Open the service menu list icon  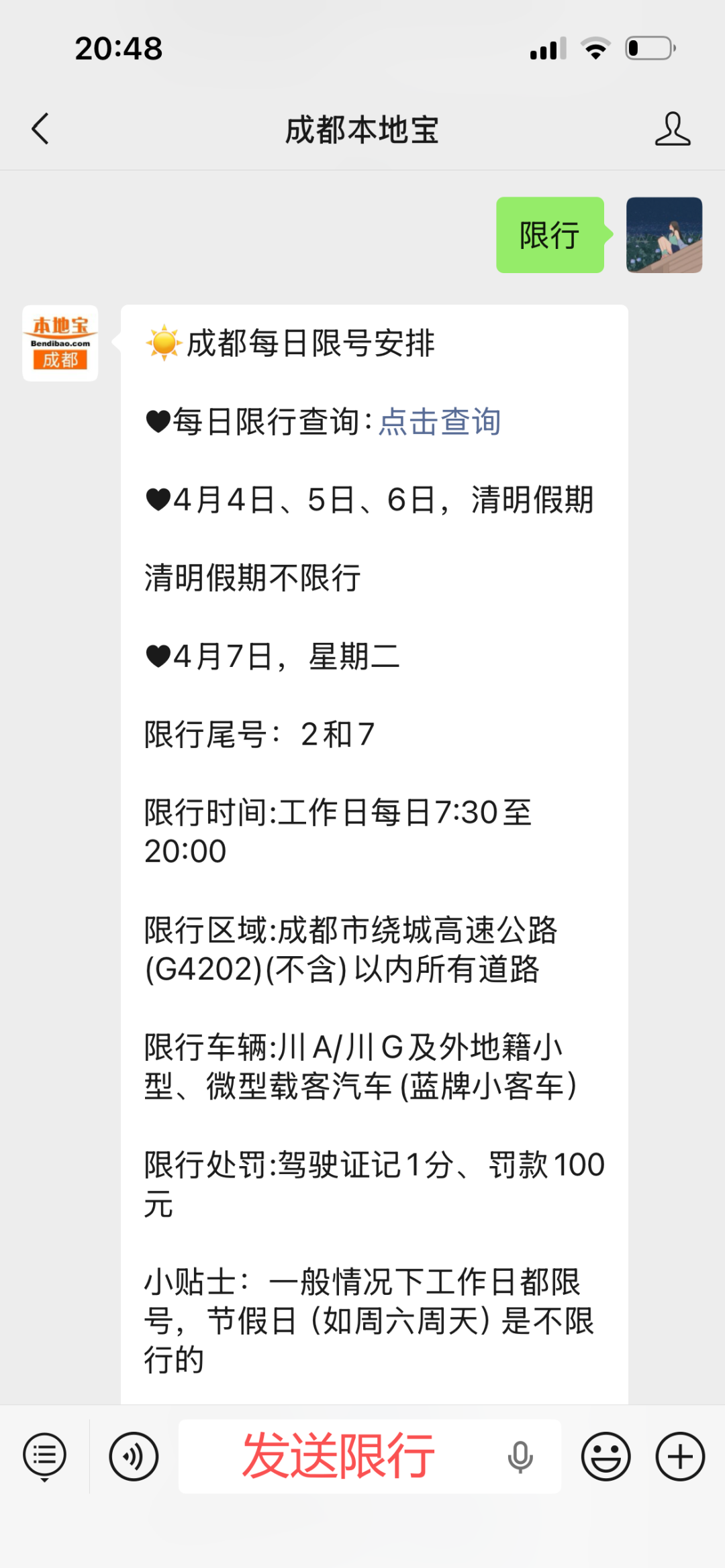[44, 1456]
